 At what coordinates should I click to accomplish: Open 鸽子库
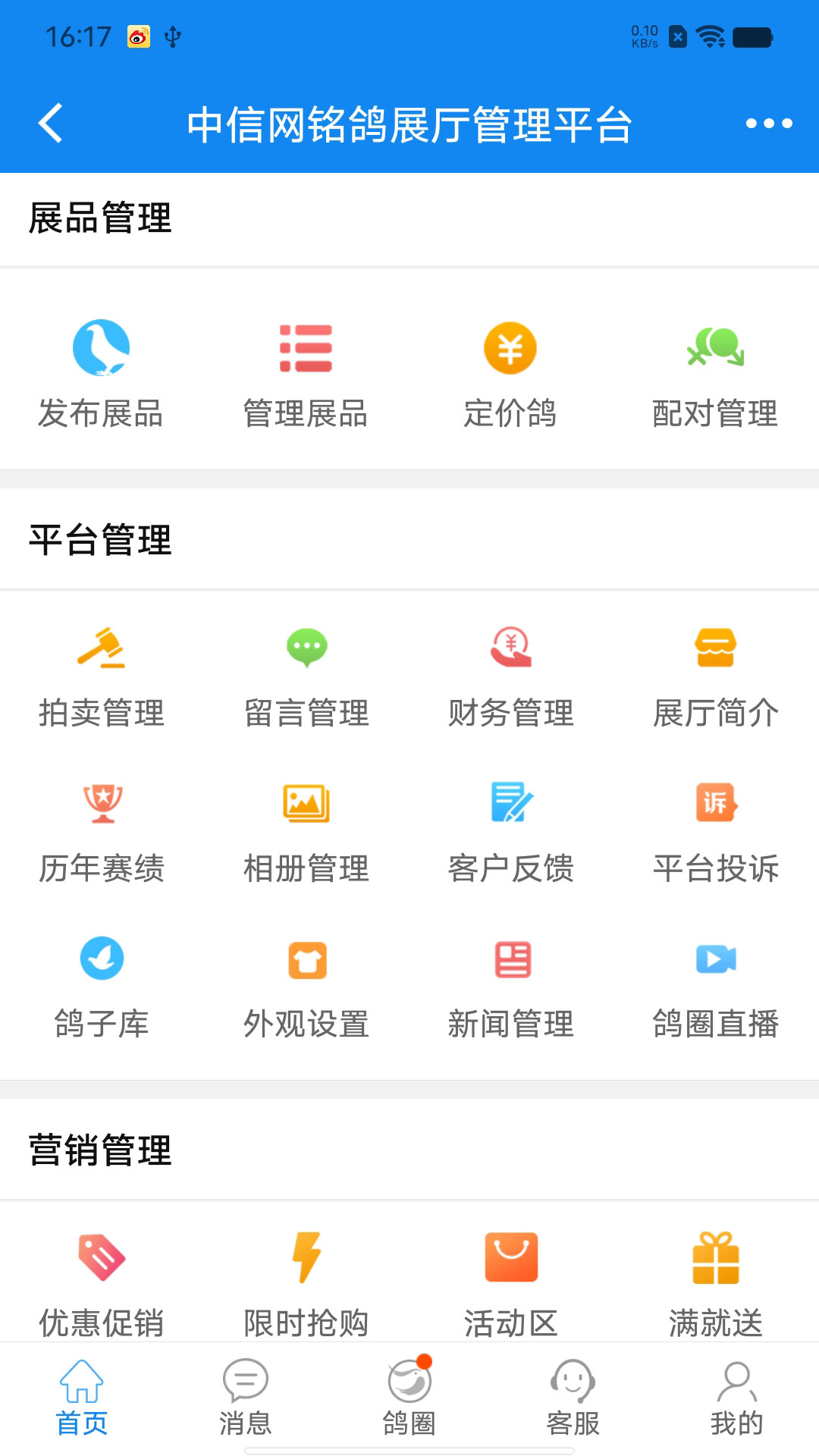click(x=101, y=987)
